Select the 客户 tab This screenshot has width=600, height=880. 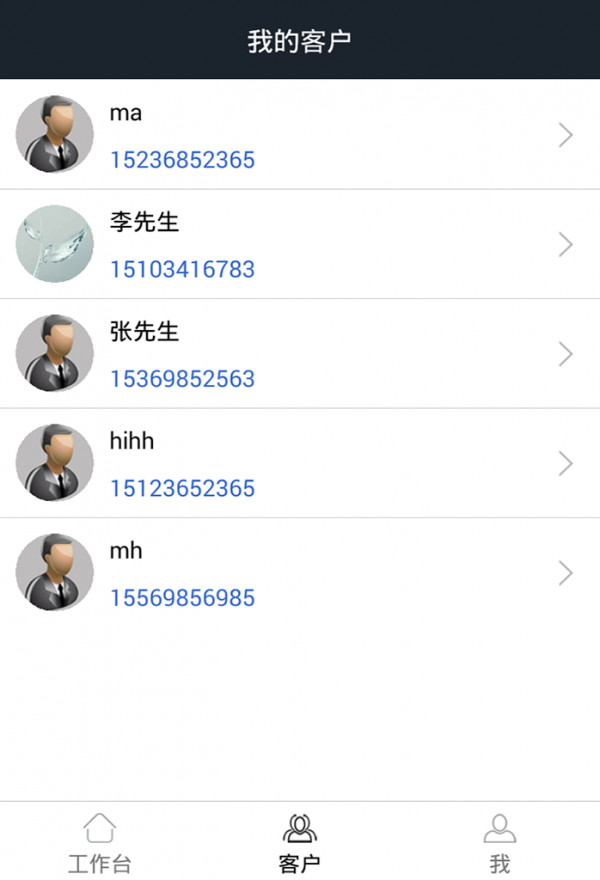299,842
